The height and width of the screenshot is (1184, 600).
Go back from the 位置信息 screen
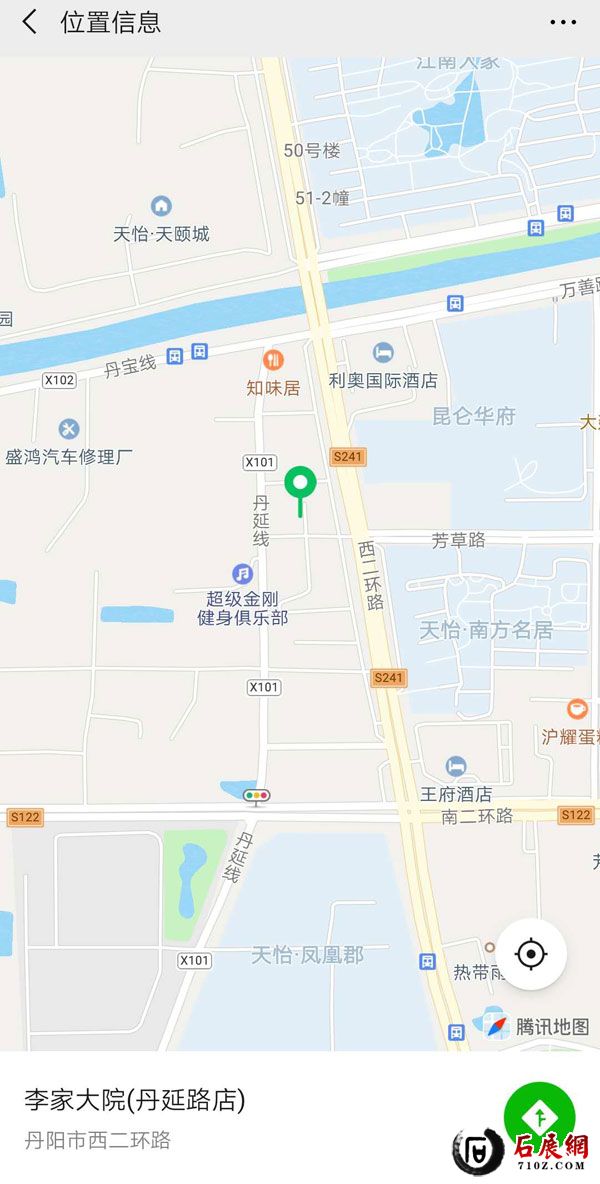click(x=30, y=22)
